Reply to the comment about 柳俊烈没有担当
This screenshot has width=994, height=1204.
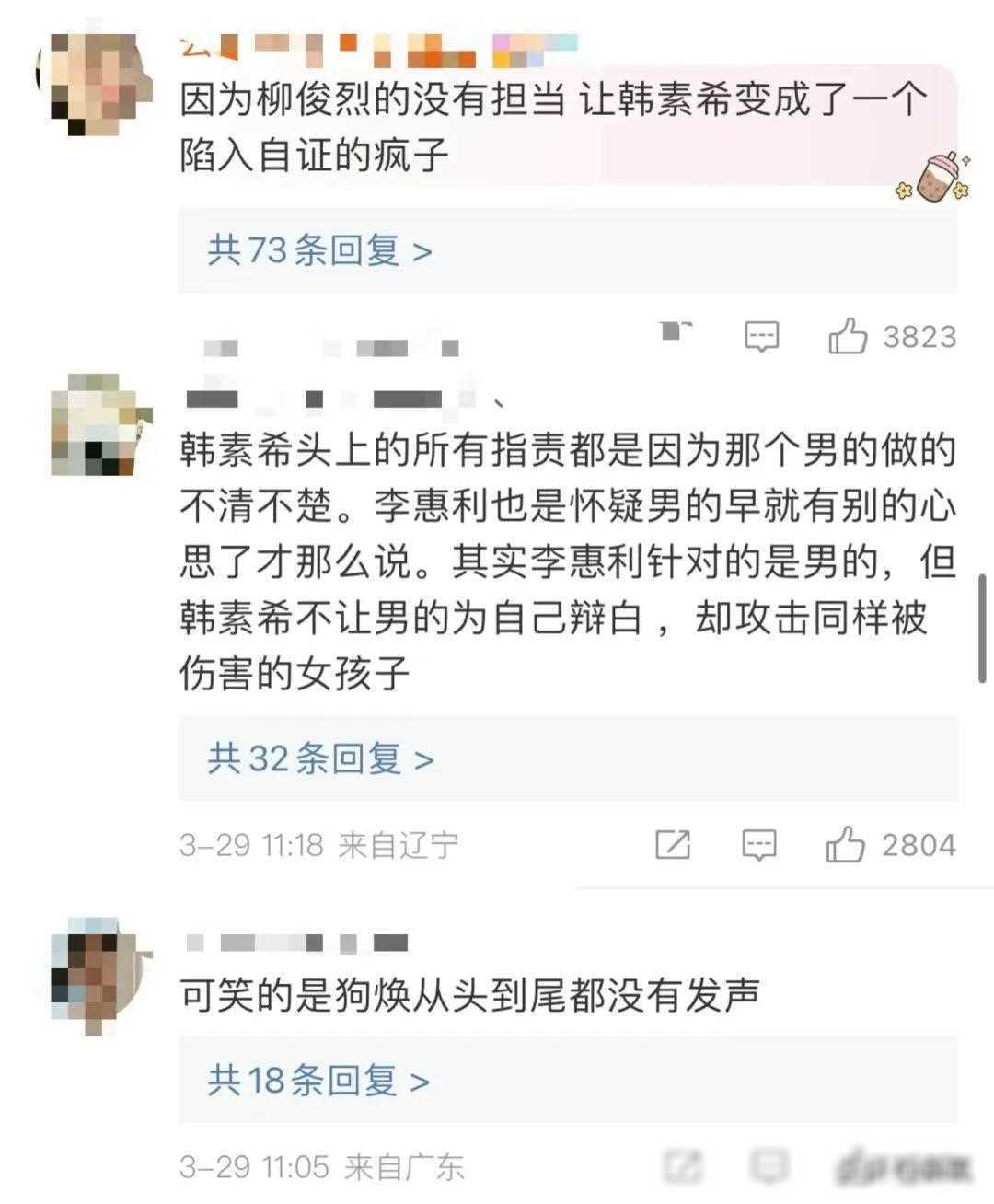pos(761,337)
